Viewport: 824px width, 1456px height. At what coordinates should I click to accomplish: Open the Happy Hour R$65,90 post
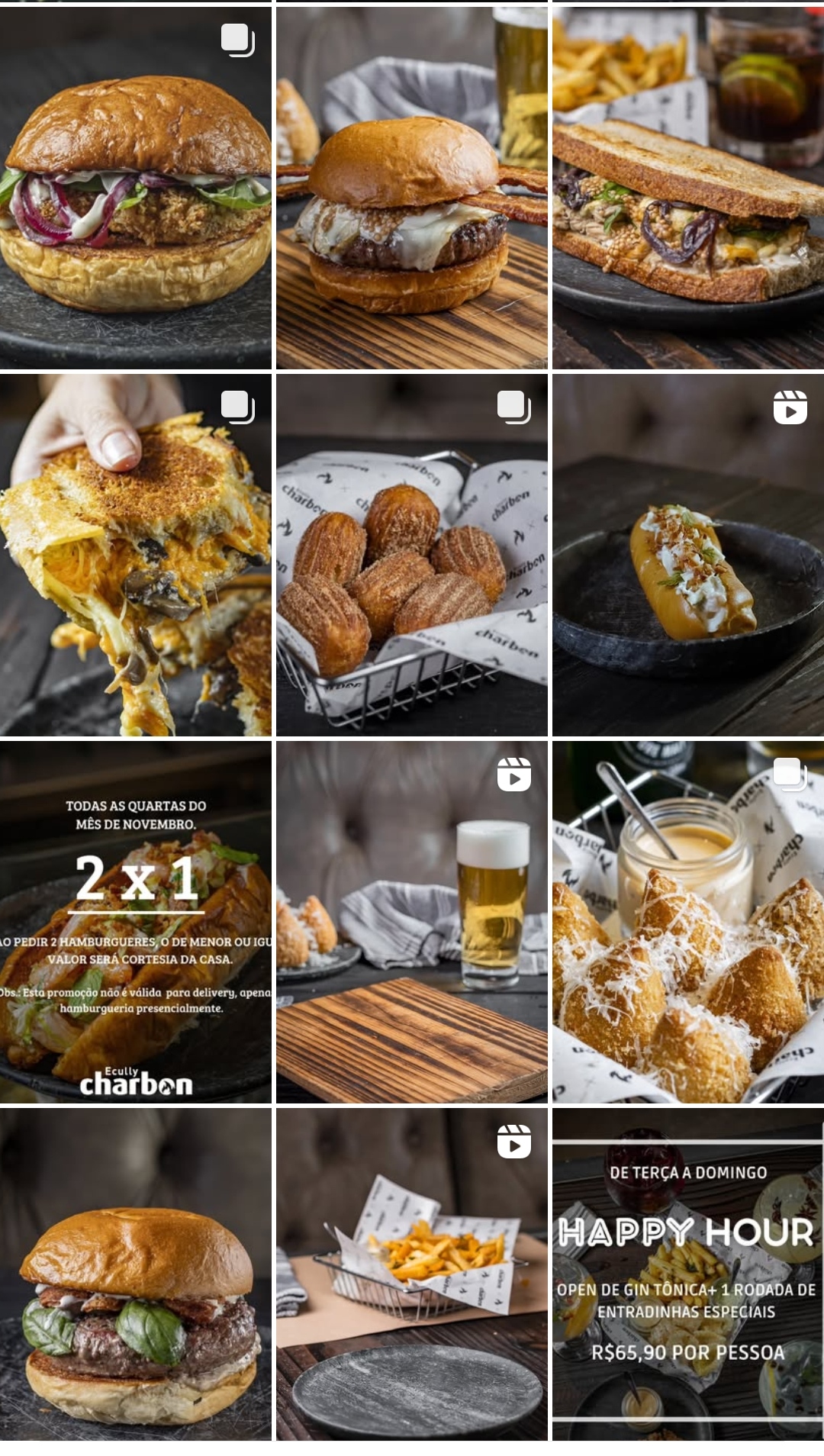688,1274
